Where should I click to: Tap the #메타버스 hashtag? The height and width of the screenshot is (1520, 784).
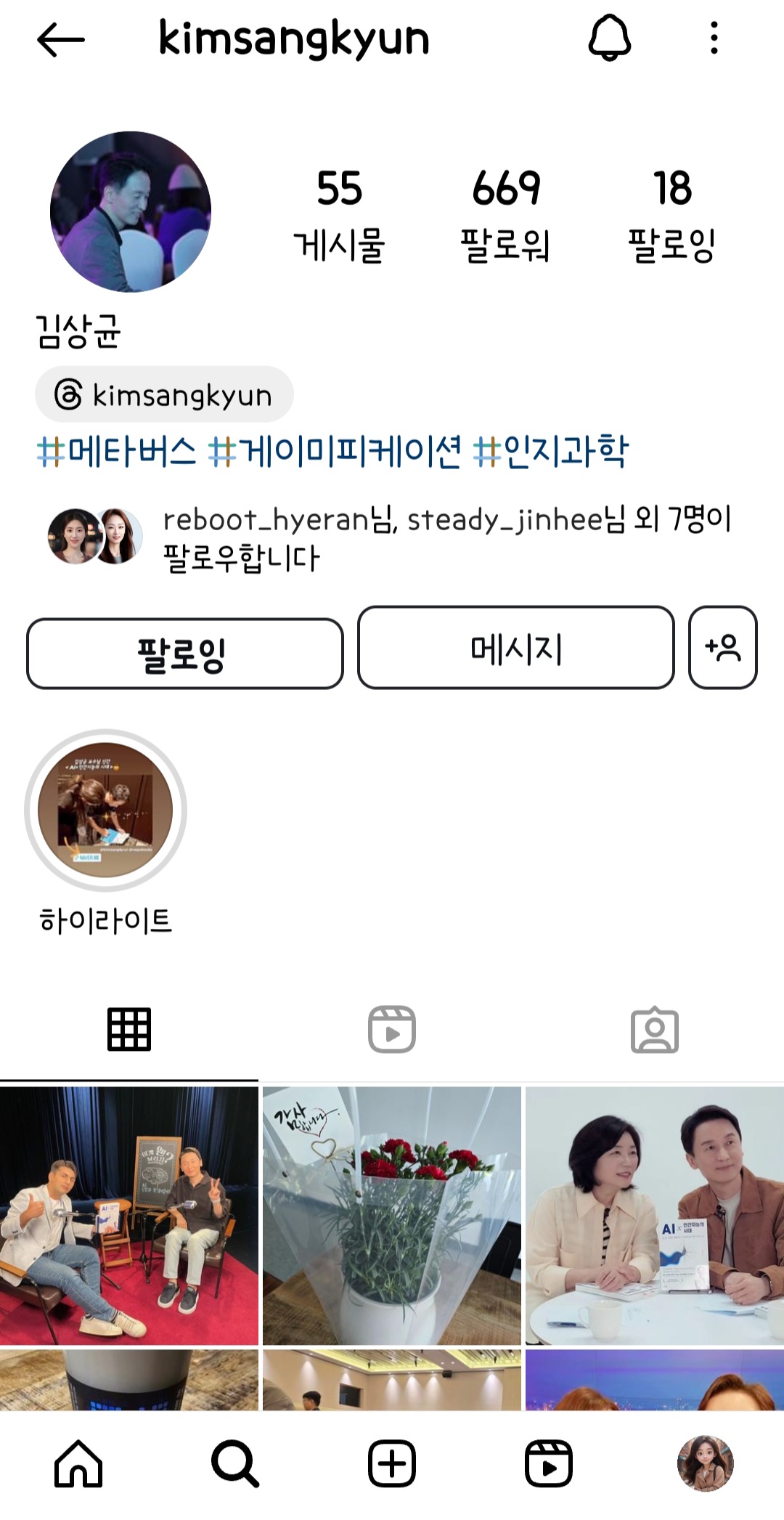pos(116,451)
